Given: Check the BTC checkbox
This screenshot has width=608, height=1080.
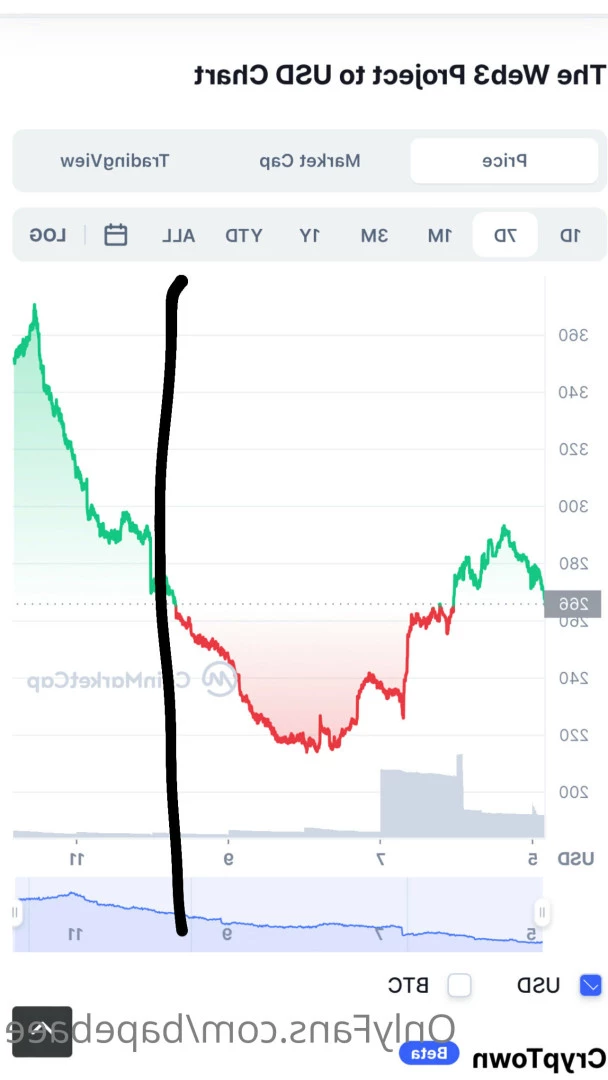Looking at the screenshot, I should 459,985.
